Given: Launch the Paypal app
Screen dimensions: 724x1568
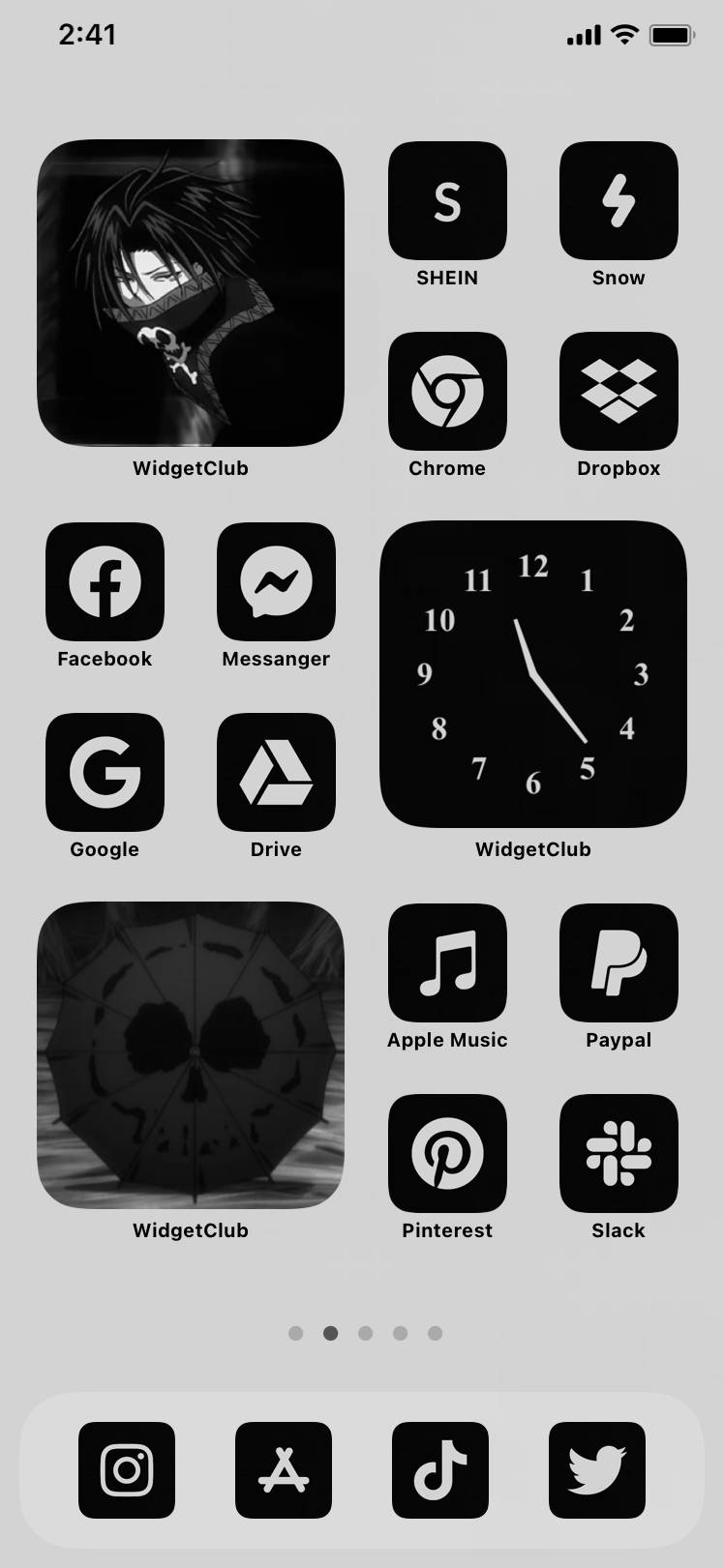Looking at the screenshot, I should [x=618, y=963].
